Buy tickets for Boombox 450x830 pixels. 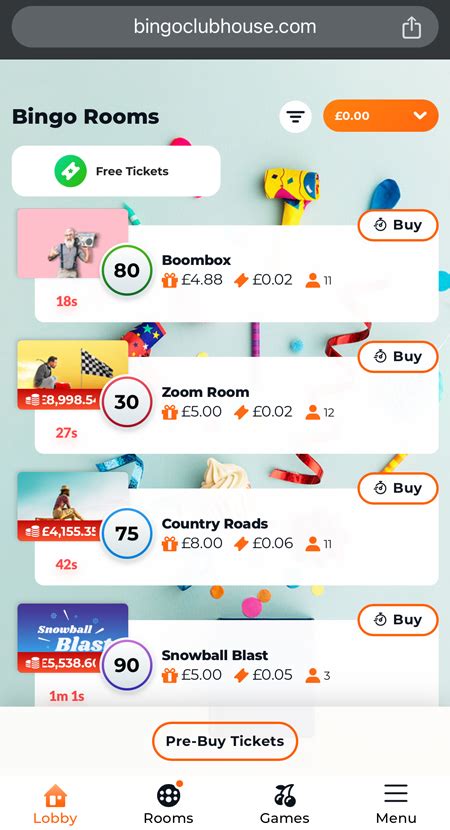coord(398,225)
